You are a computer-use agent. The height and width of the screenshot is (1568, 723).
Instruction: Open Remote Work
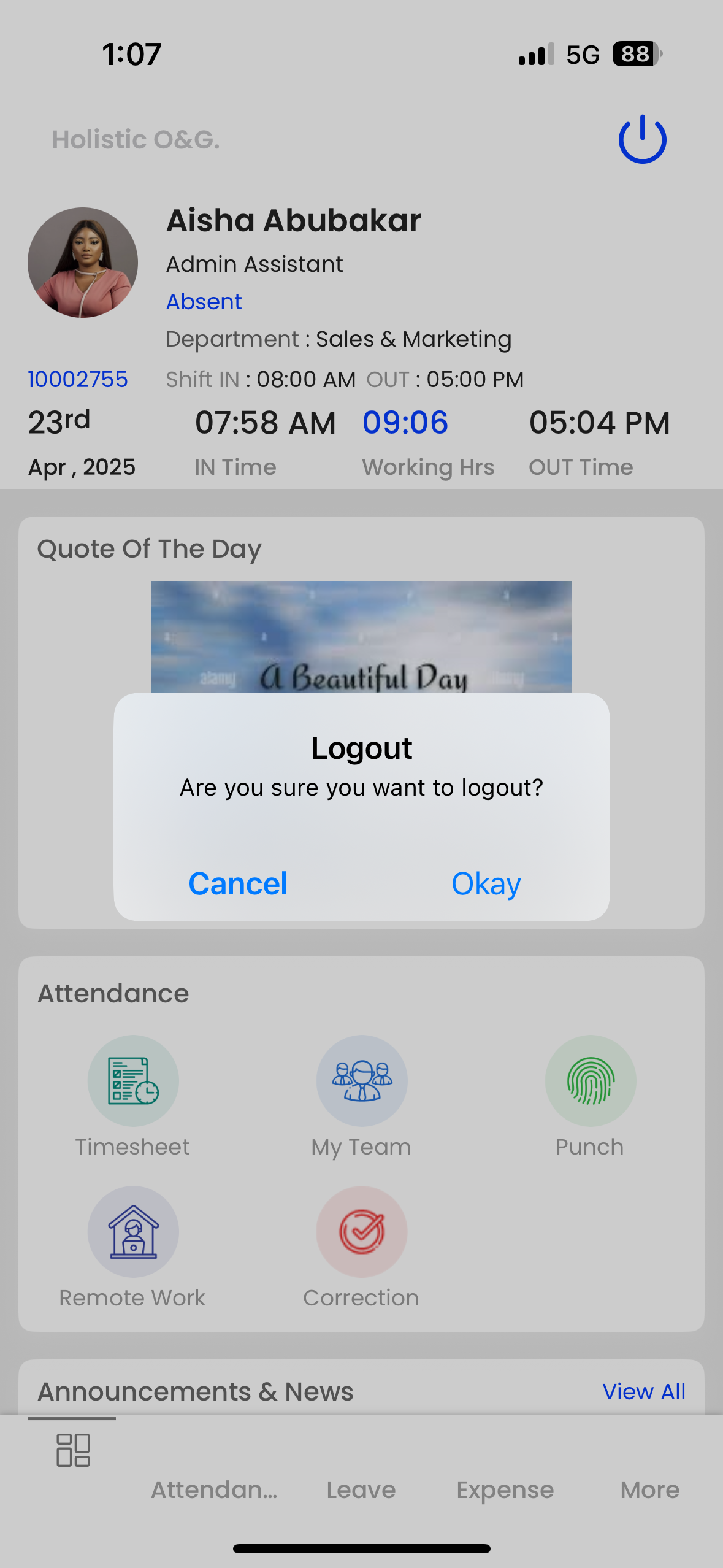133,1247
